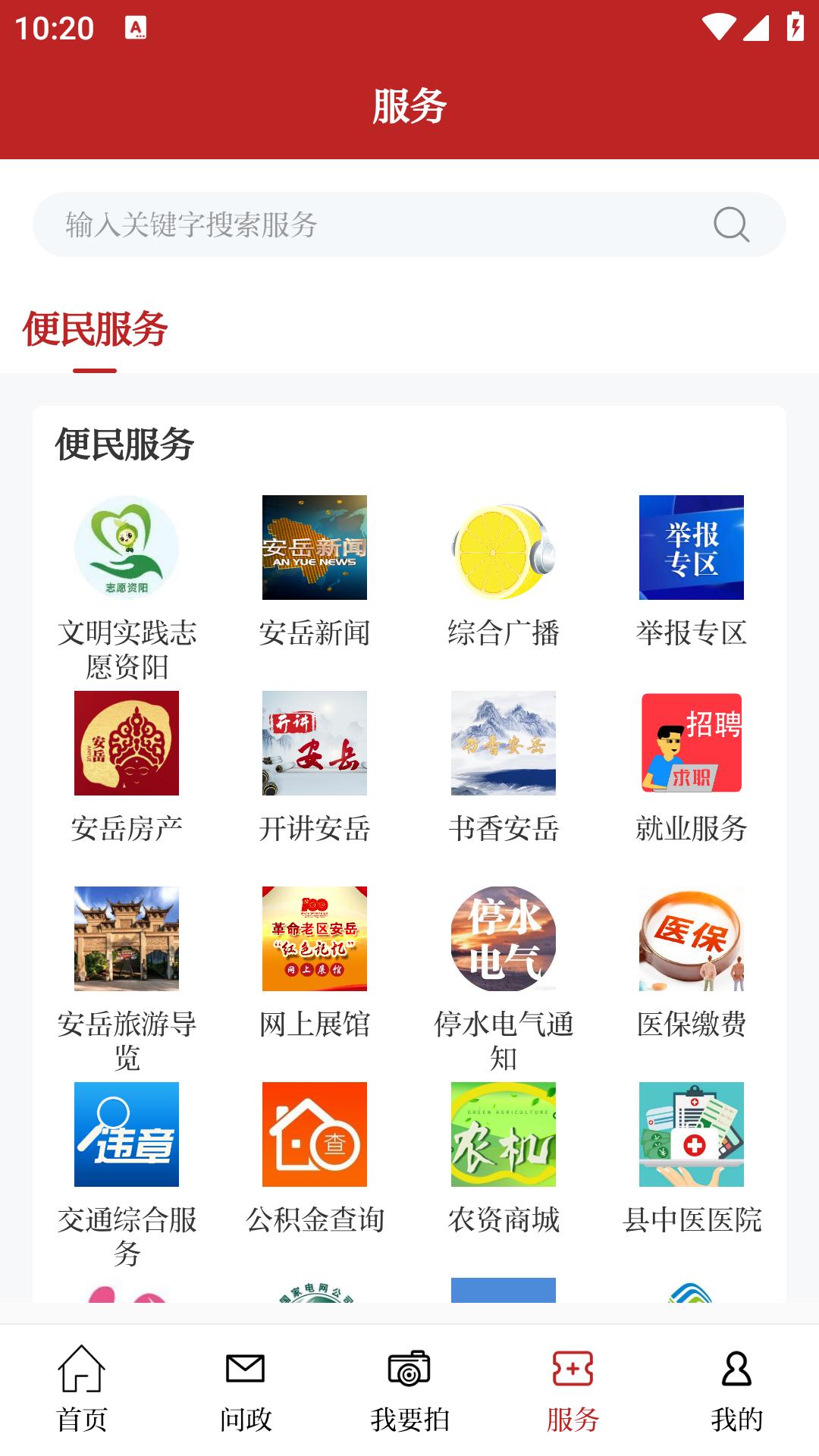Tap the 县中医医院 hospital icon
This screenshot has width=819, height=1456.
tap(692, 1133)
